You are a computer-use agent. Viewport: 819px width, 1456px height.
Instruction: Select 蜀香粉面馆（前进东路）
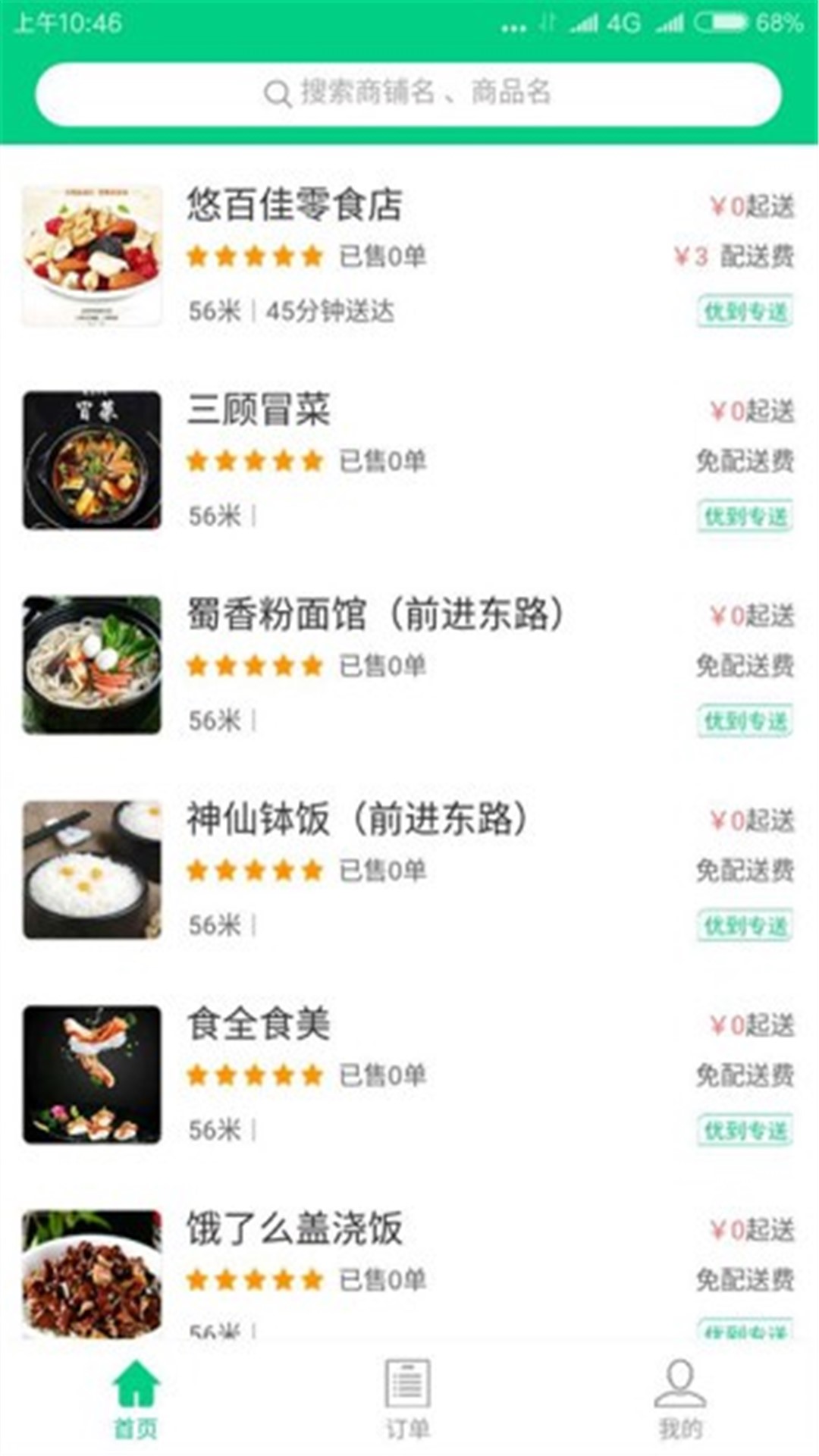coord(375,614)
